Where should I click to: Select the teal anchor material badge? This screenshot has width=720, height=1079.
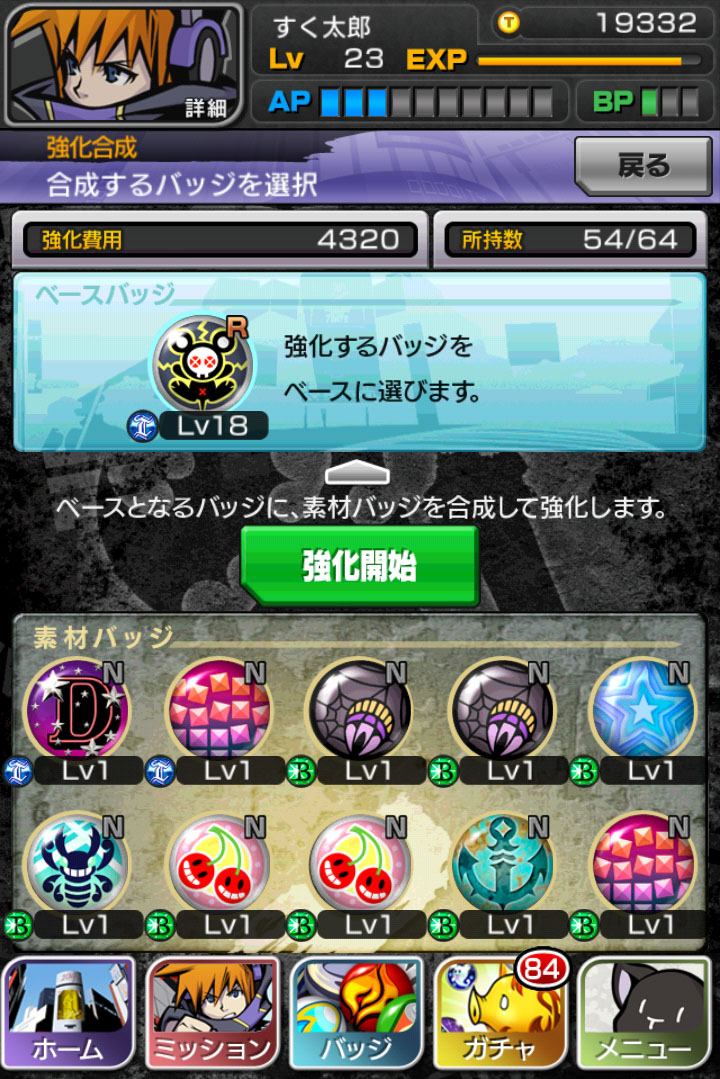[500, 864]
